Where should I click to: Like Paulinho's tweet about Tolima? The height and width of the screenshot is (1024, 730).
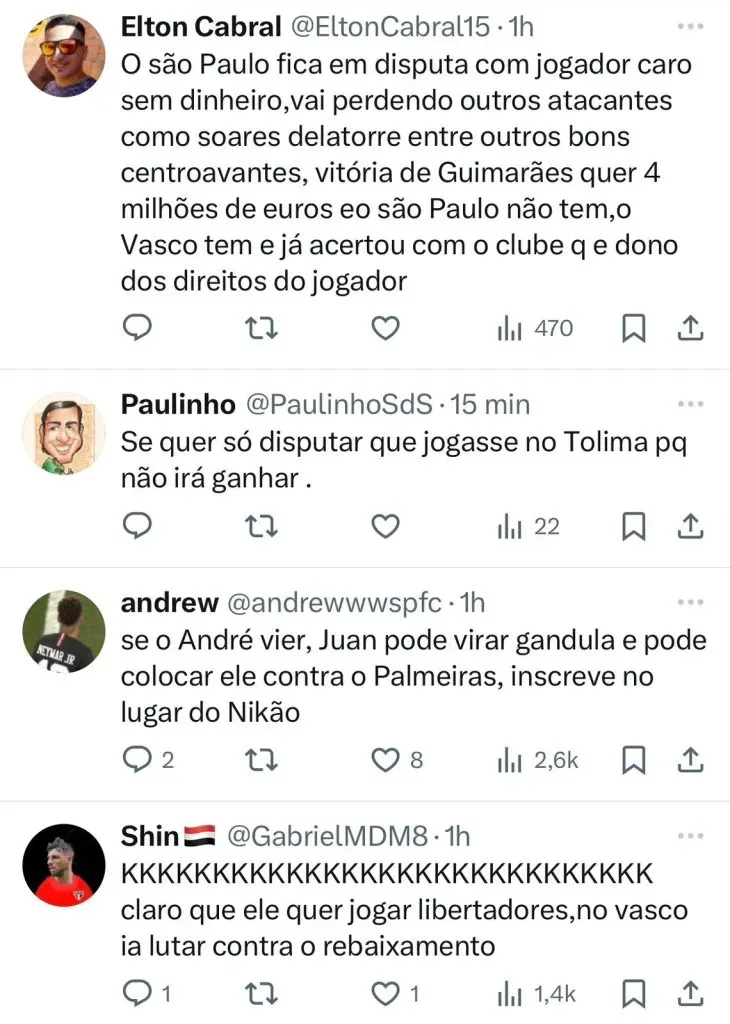tap(386, 526)
